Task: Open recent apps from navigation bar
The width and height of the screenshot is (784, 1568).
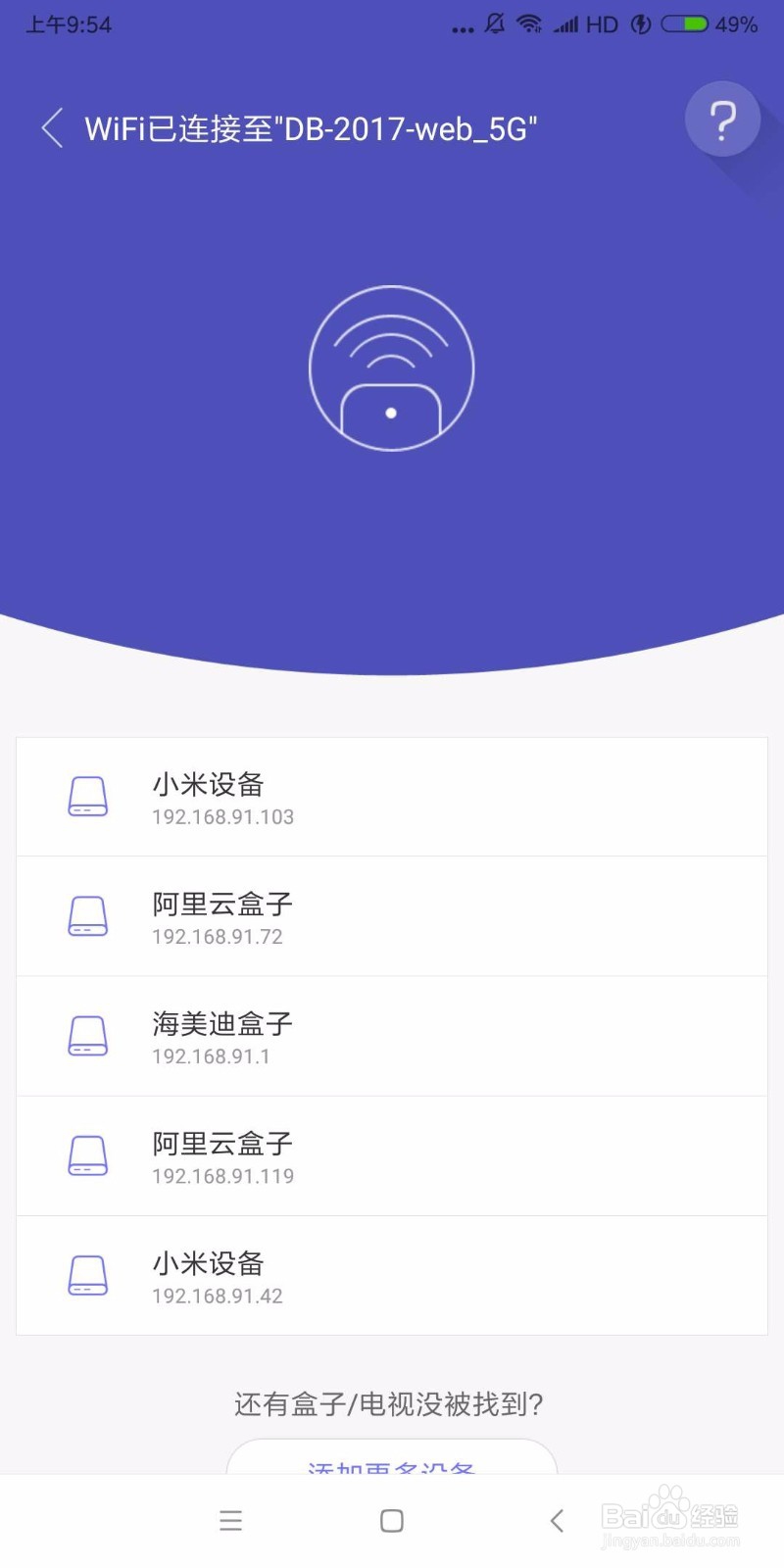Action: point(231,1521)
